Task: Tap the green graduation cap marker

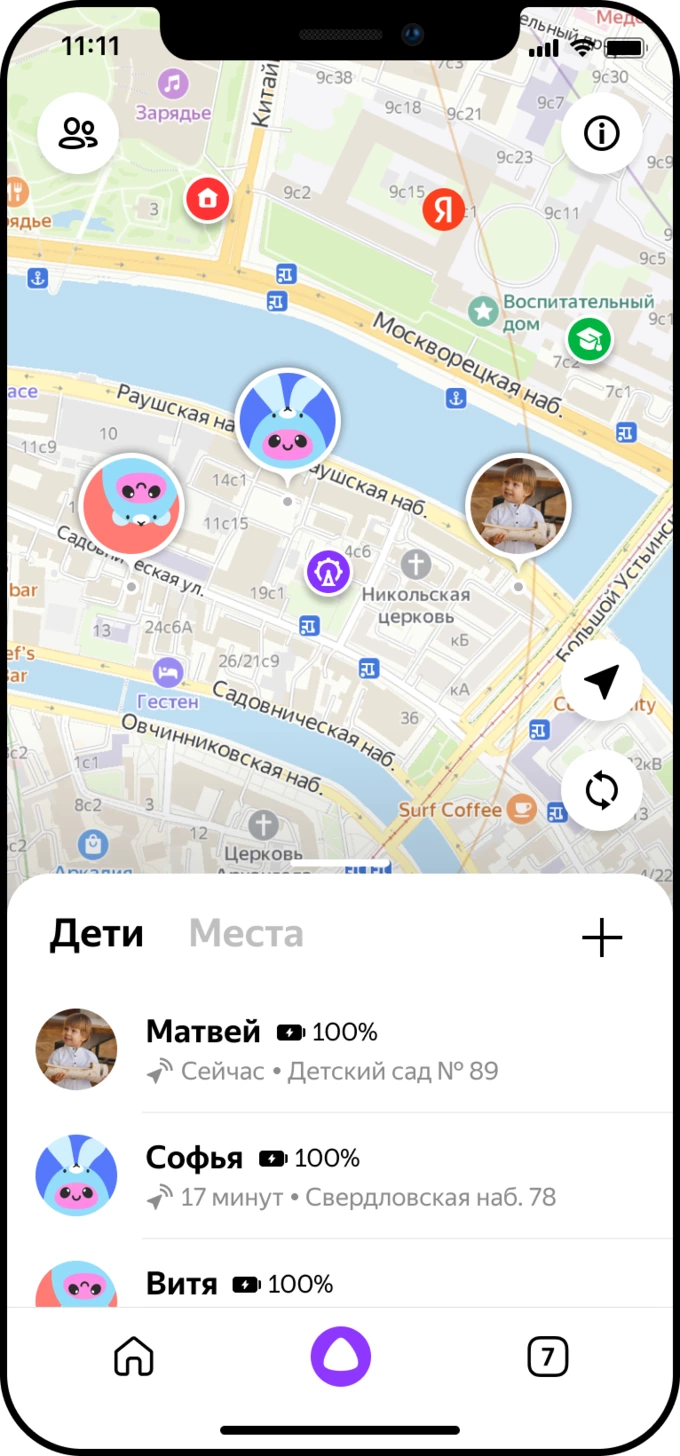Action: [590, 341]
